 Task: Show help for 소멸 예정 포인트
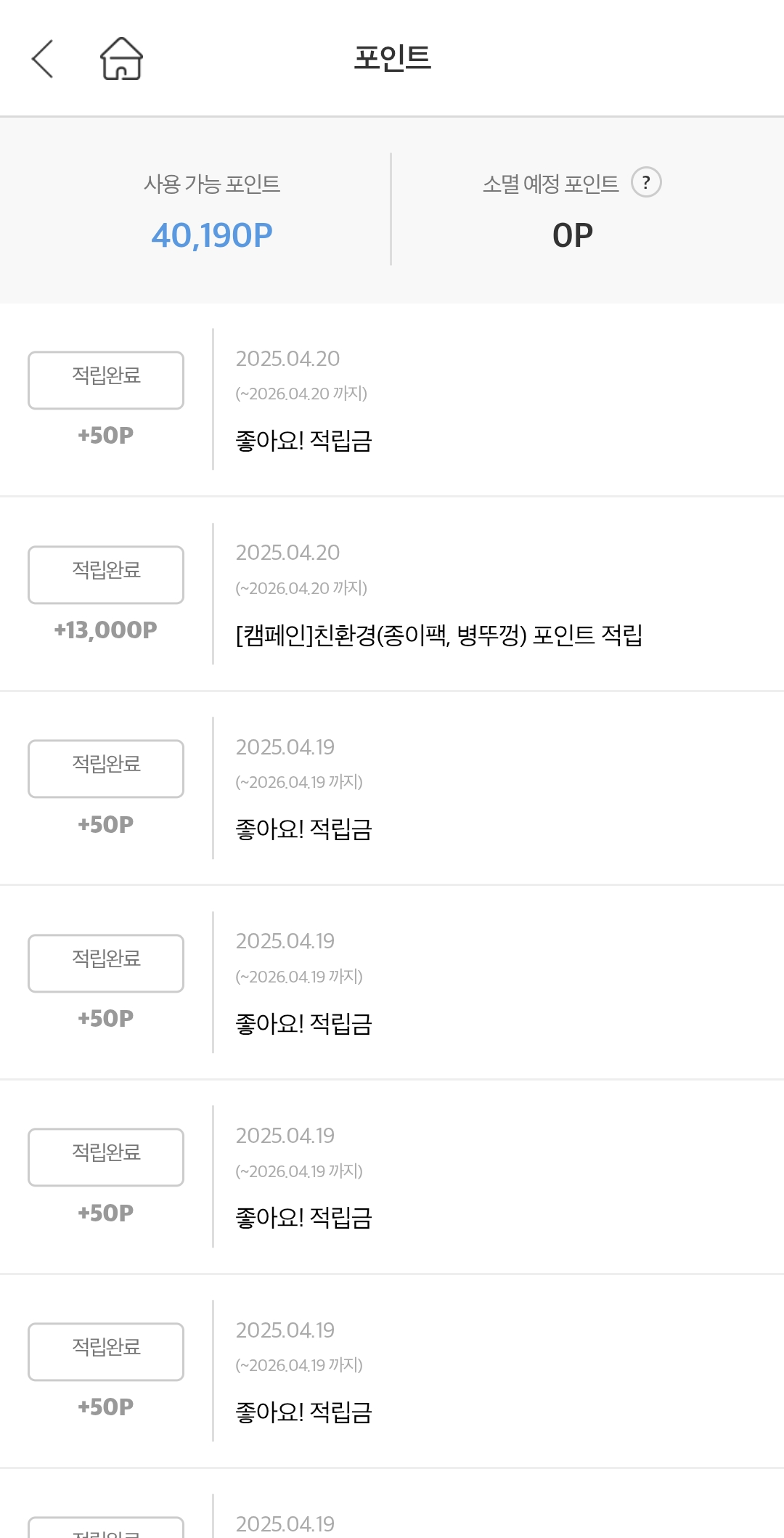coord(645,182)
